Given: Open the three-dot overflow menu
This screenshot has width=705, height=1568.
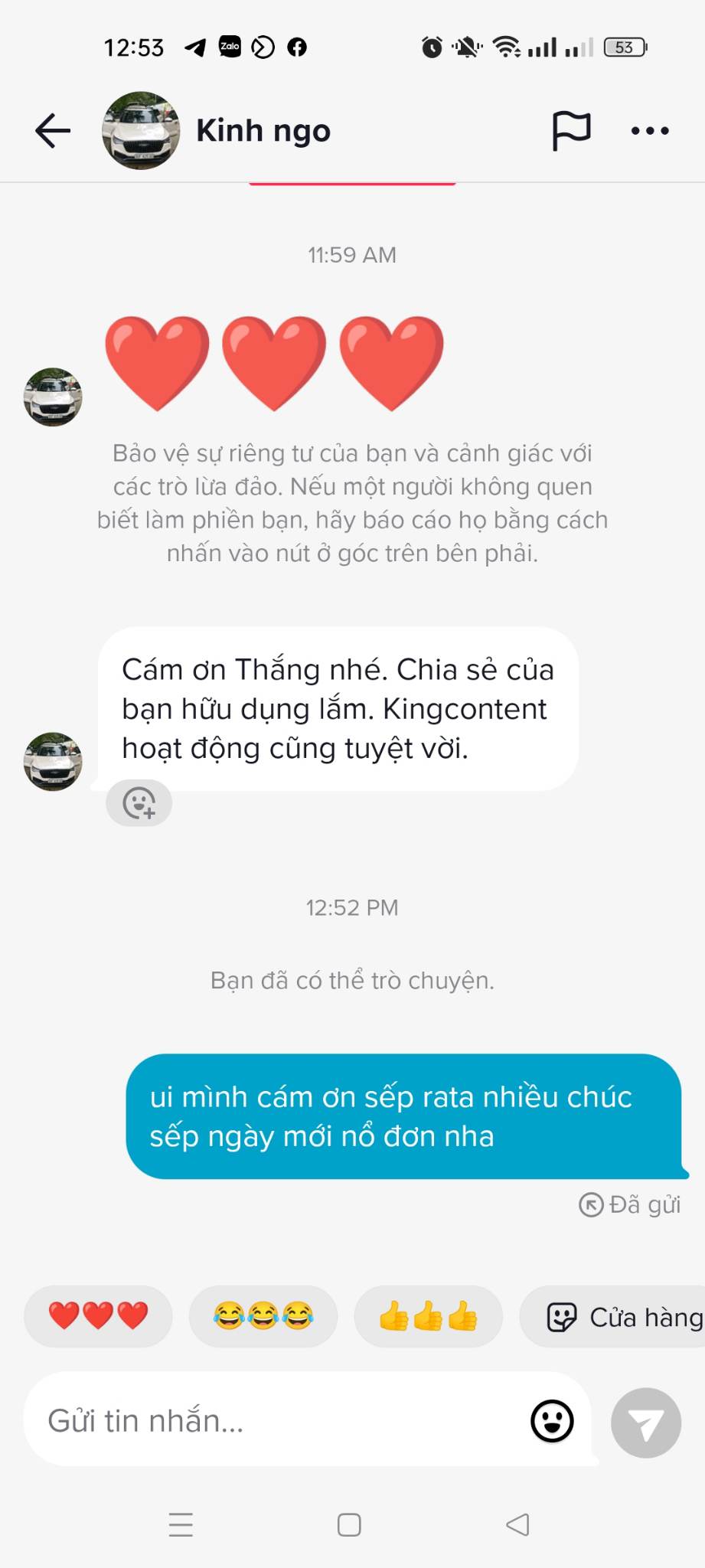Looking at the screenshot, I should click(x=650, y=131).
